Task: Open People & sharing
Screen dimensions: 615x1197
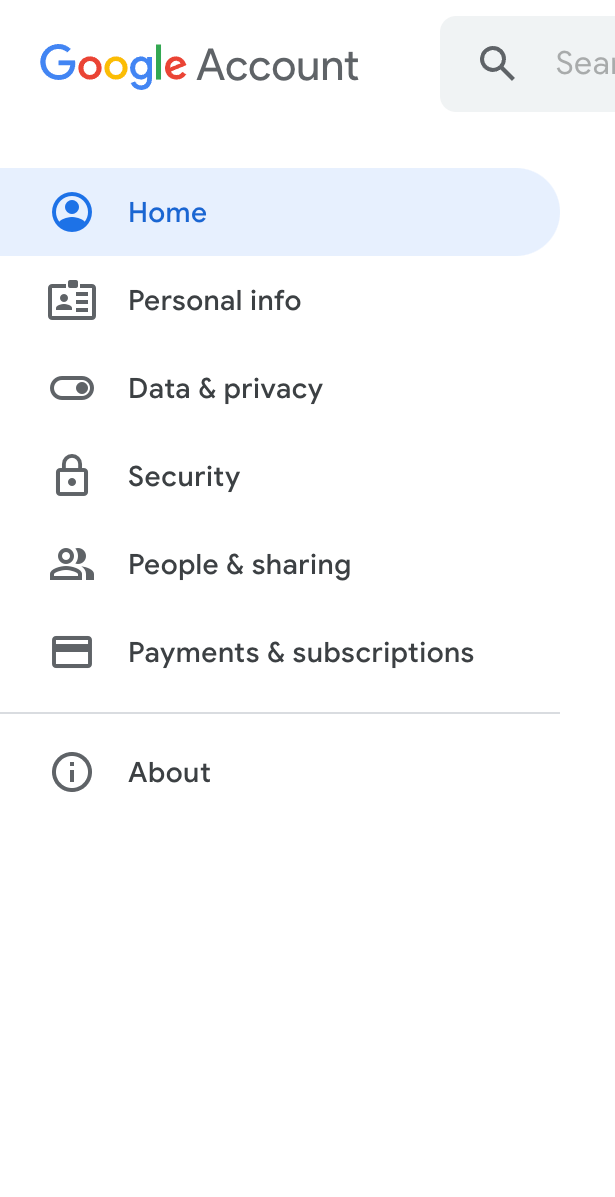Action: (239, 564)
